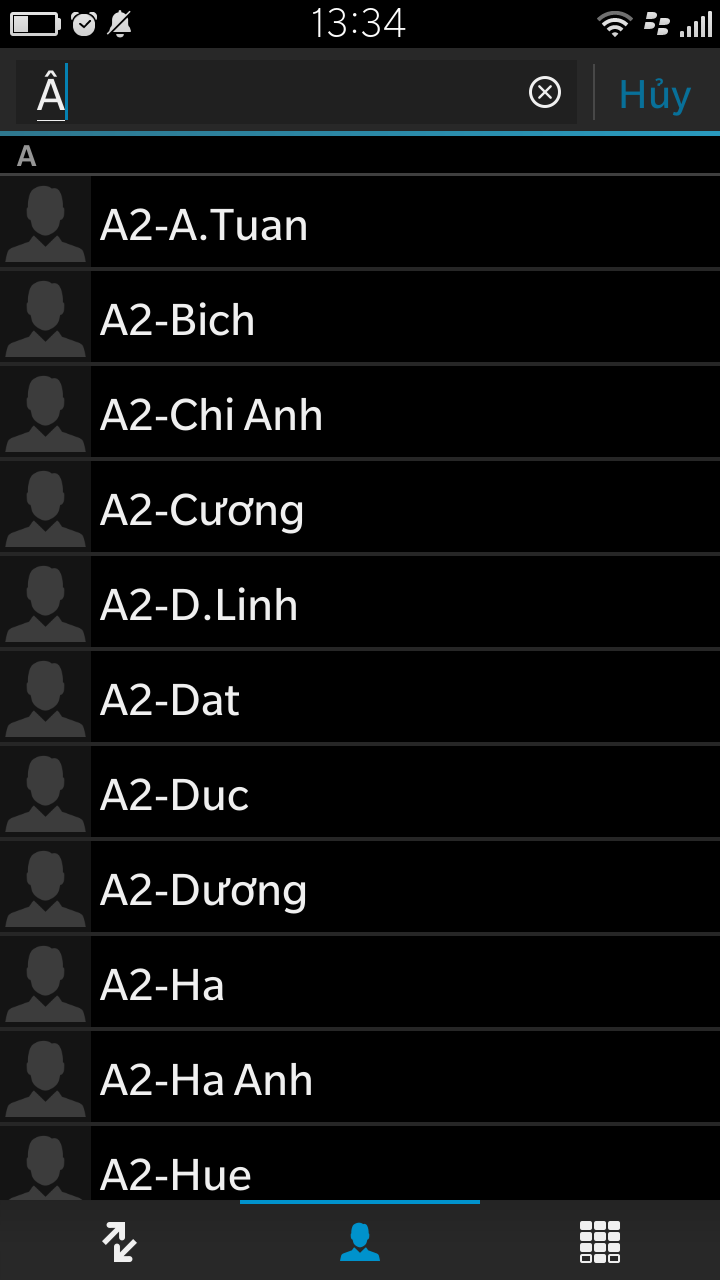Switch to the call log tab

point(120,1241)
